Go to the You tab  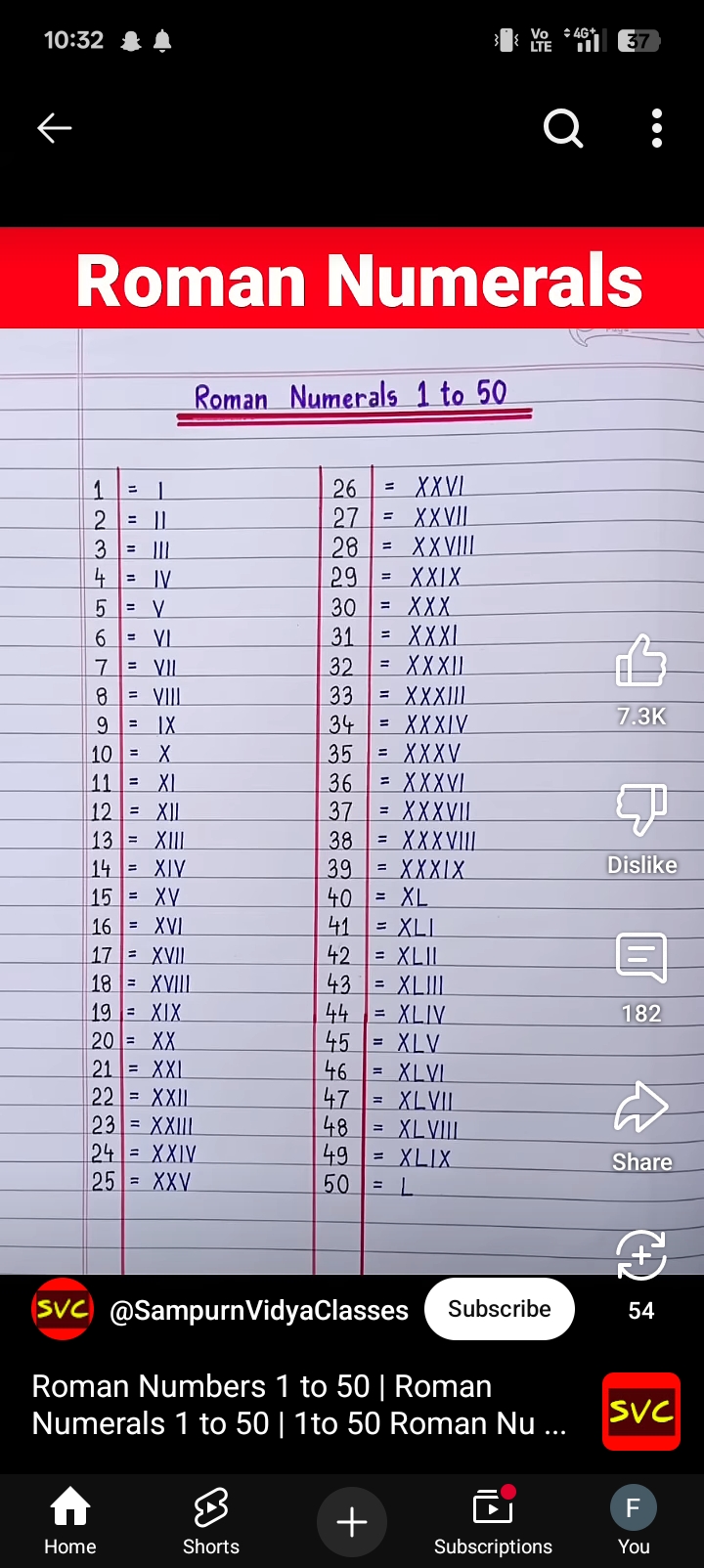pos(634,1521)
